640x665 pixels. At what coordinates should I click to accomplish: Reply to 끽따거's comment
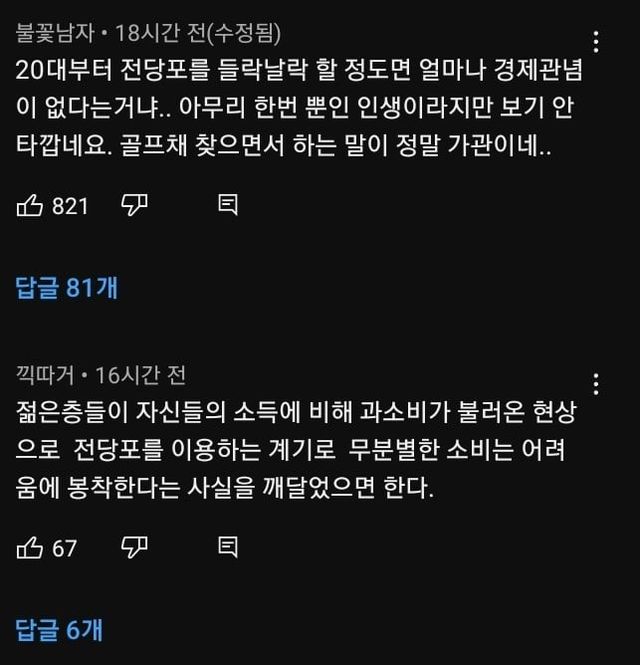coord(228,548)
